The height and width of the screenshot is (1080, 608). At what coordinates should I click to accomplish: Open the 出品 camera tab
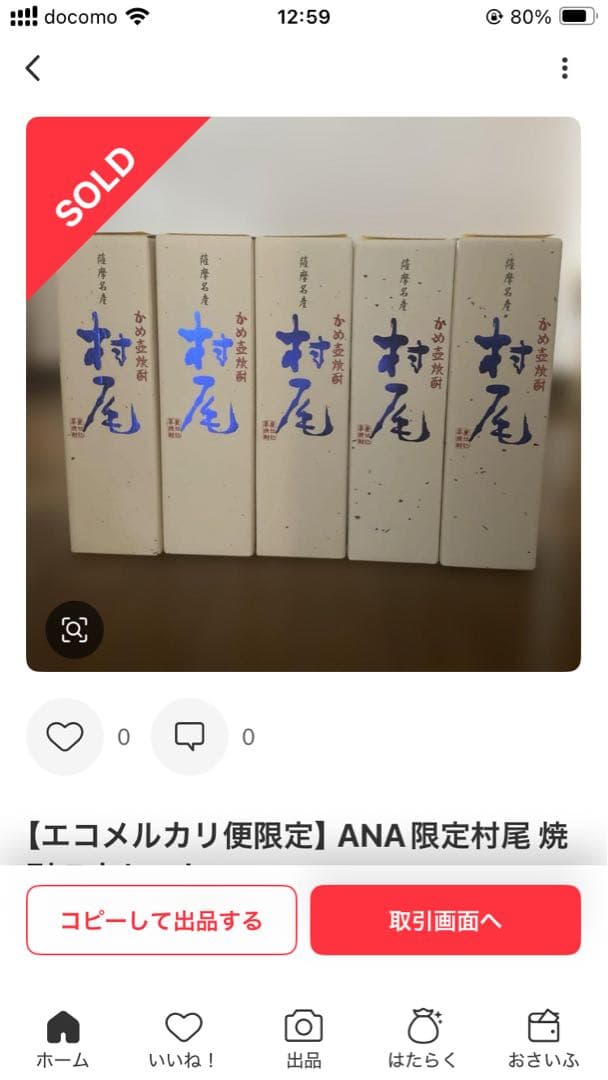click(303, 1038)
